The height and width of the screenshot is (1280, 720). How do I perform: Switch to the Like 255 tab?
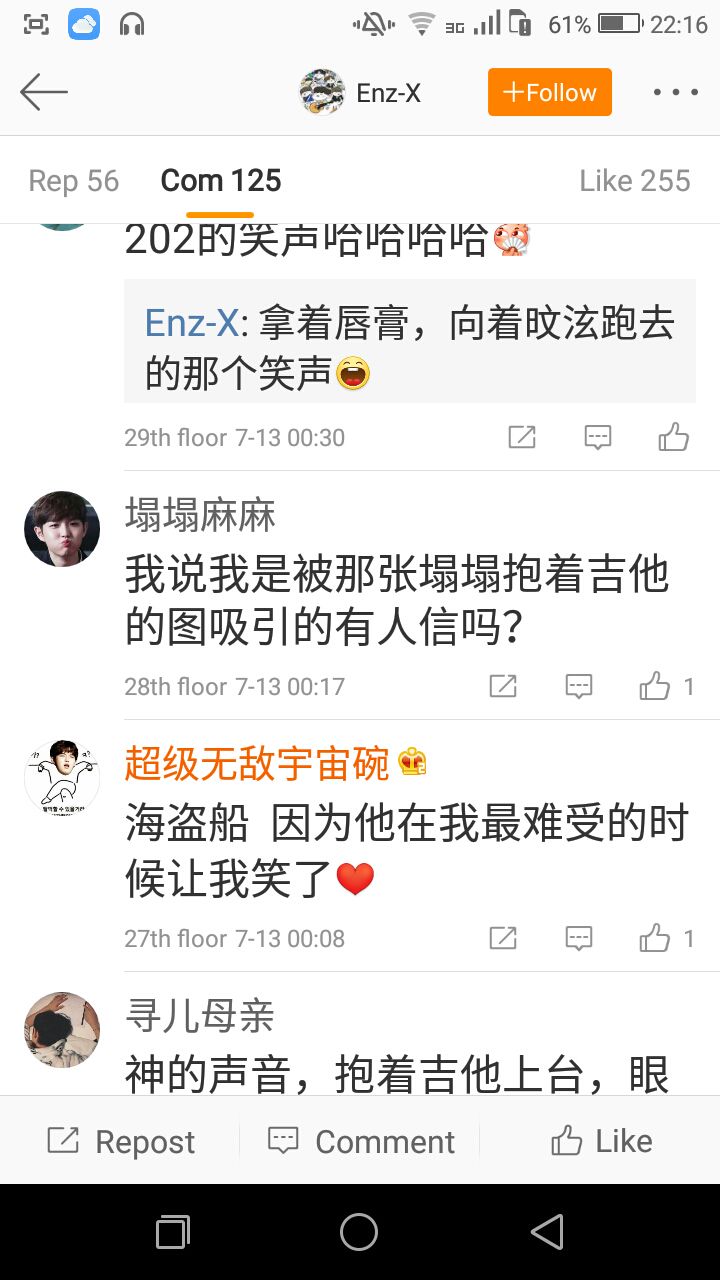(x=634, y=181)
